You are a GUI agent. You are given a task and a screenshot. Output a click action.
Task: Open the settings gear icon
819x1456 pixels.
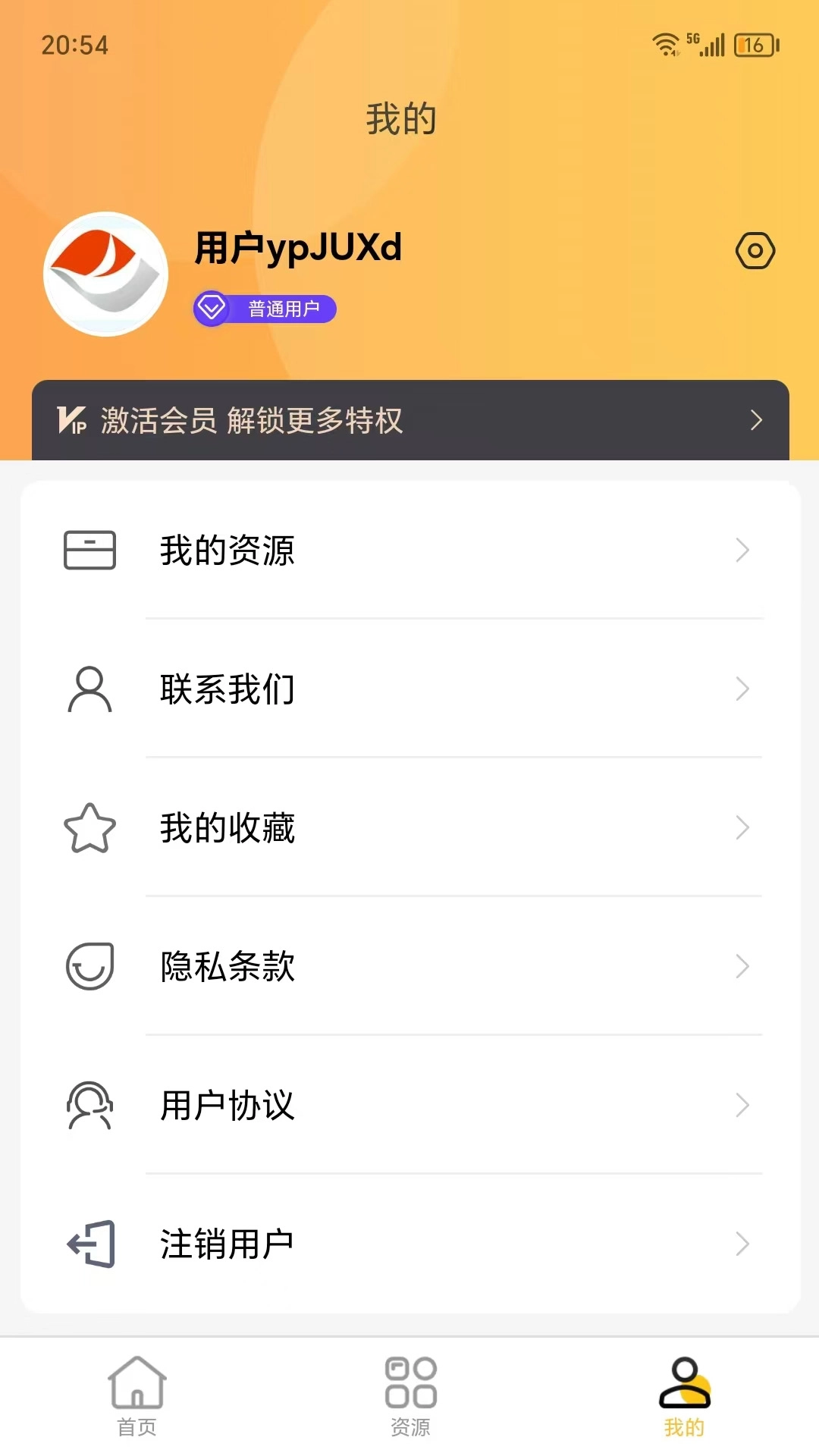coord(755,250)
